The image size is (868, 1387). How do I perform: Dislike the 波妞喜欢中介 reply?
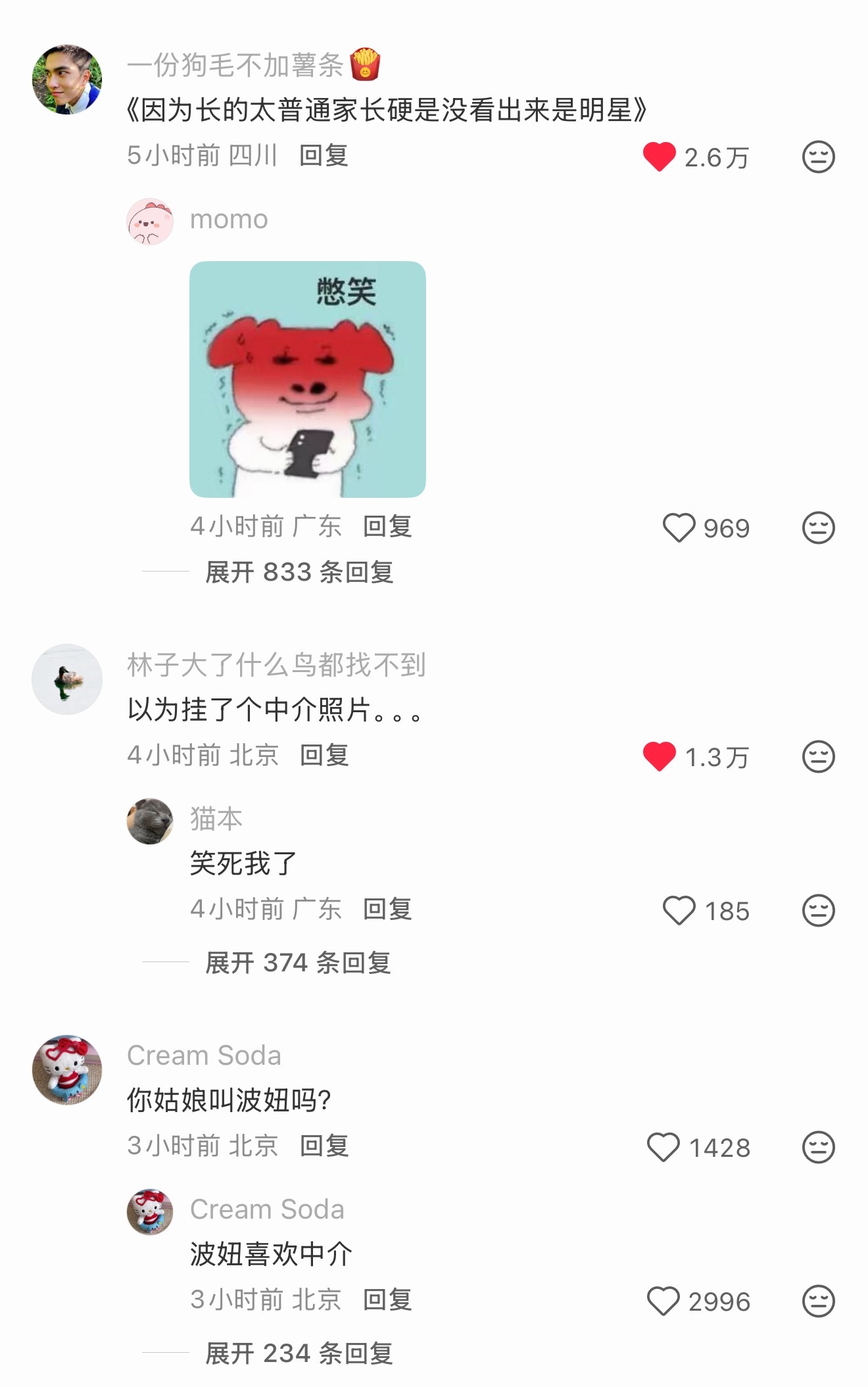point(819,1301)
